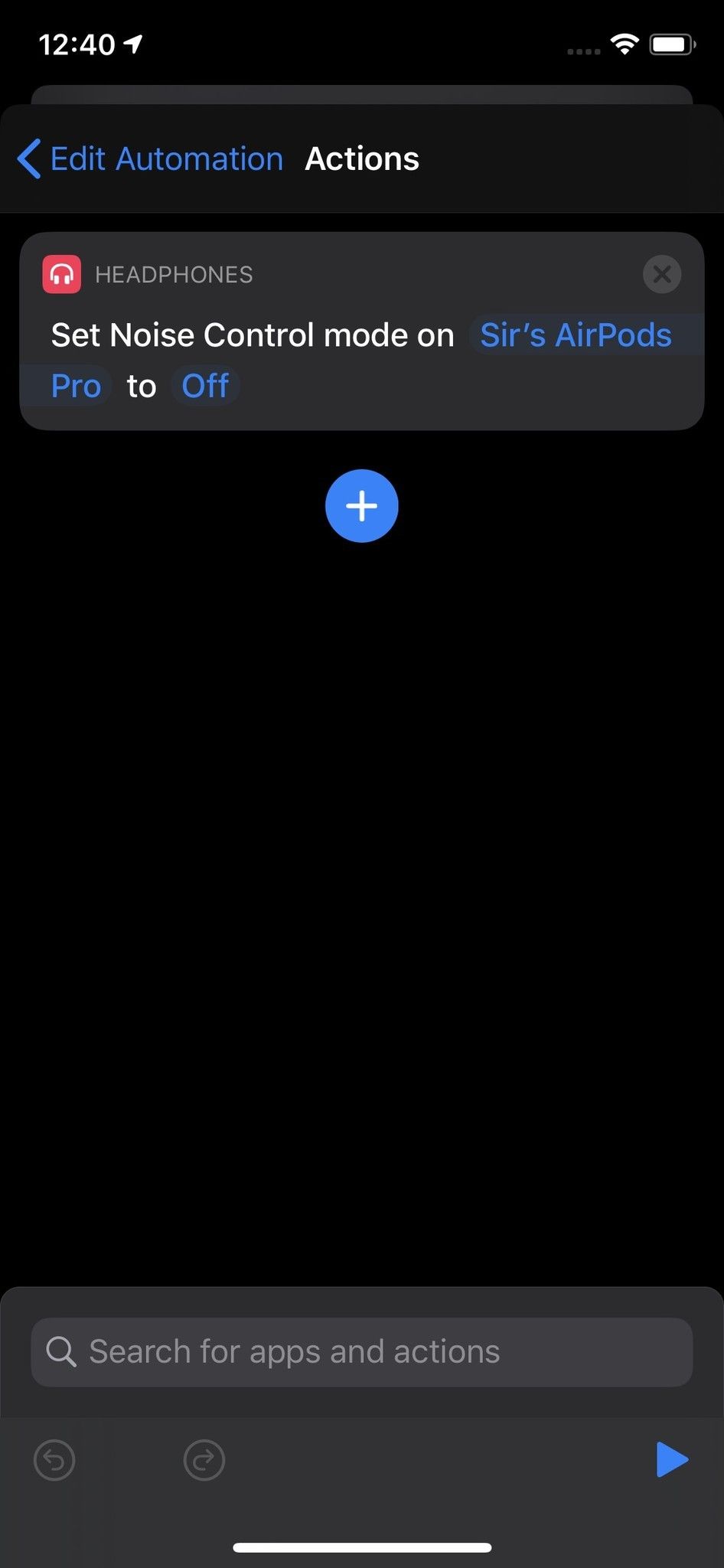Image resolution: width=724 pixels, height=1568 pixels.
Task: Tap the Wi-Fi icon in the status bar
Action: (x=624, y=44)
